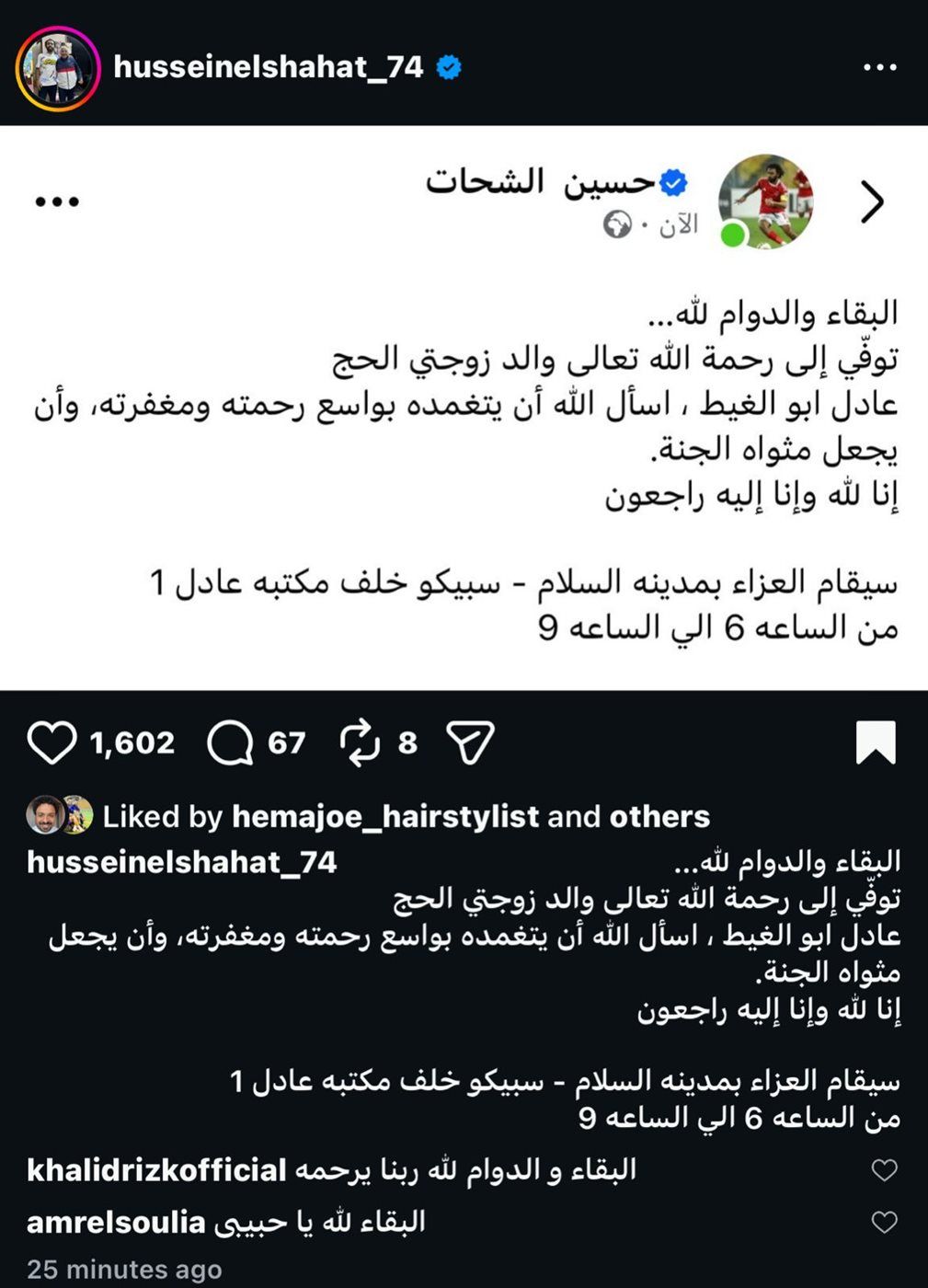Image resolution: width=928 pixels, height=1288 pixels.
Task: Open the amrelsoulia commenter profile
Action: pos(116,1222)
